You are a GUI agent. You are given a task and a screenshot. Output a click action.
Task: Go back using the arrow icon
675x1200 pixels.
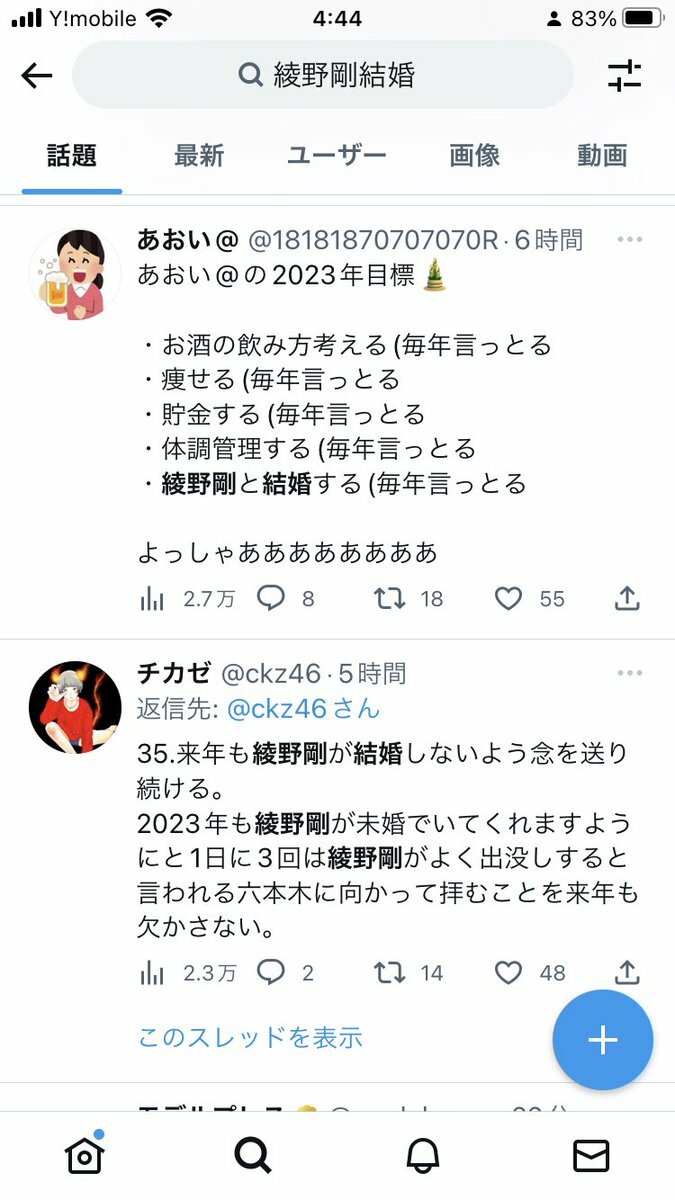pos(37,75)
